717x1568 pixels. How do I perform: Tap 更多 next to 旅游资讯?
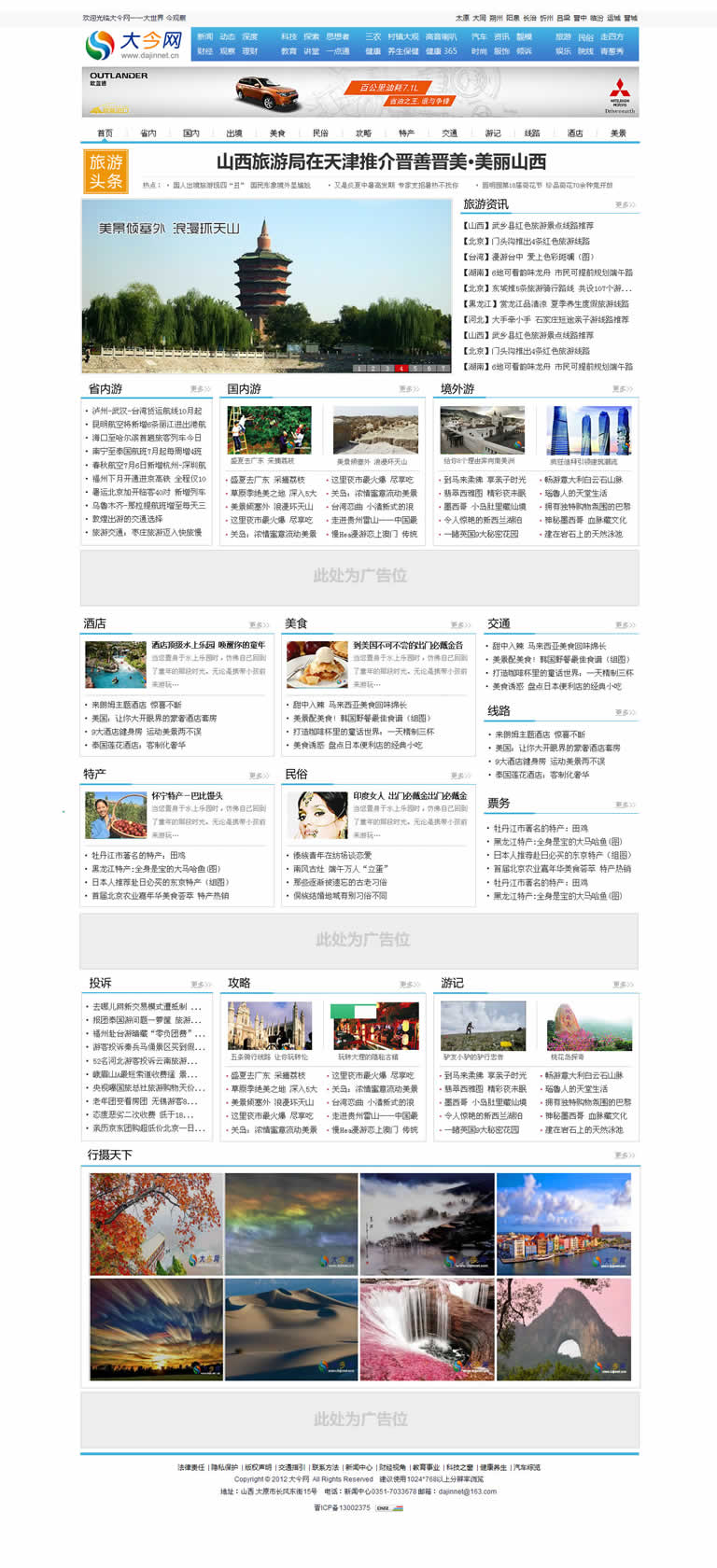coord(625,204)
